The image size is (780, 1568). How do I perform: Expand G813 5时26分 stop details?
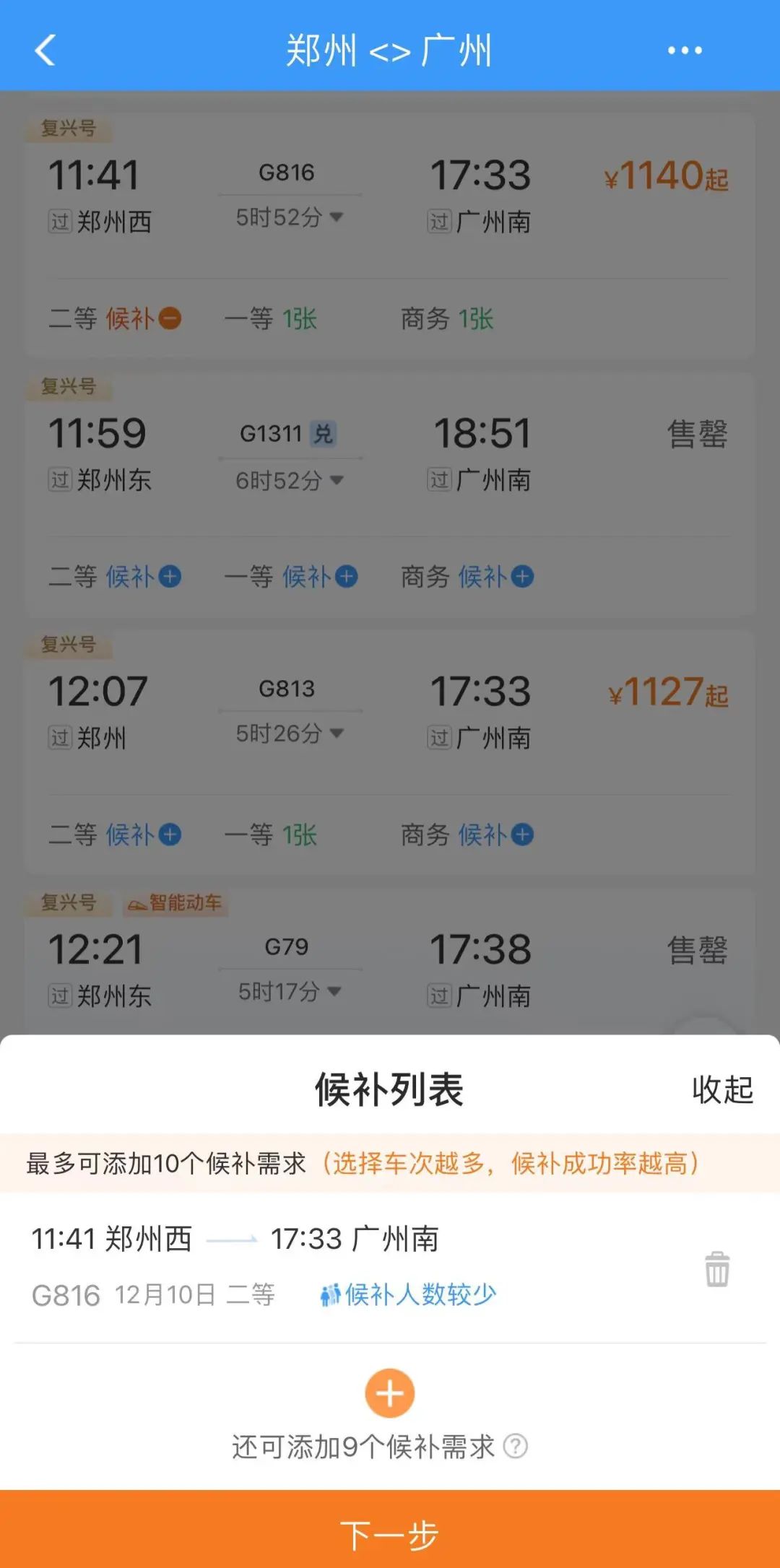pos(289,733)
